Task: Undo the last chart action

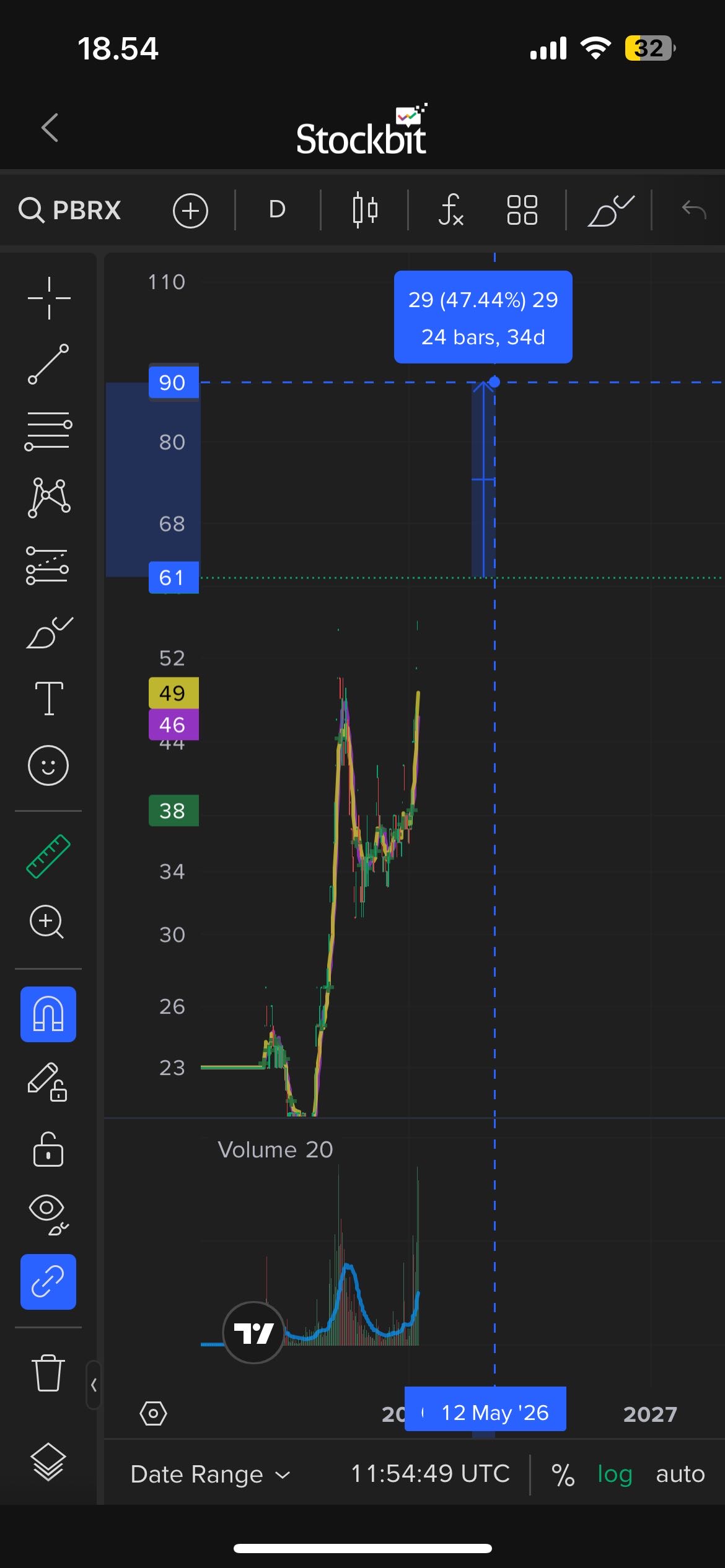Action: pos(693,210)
